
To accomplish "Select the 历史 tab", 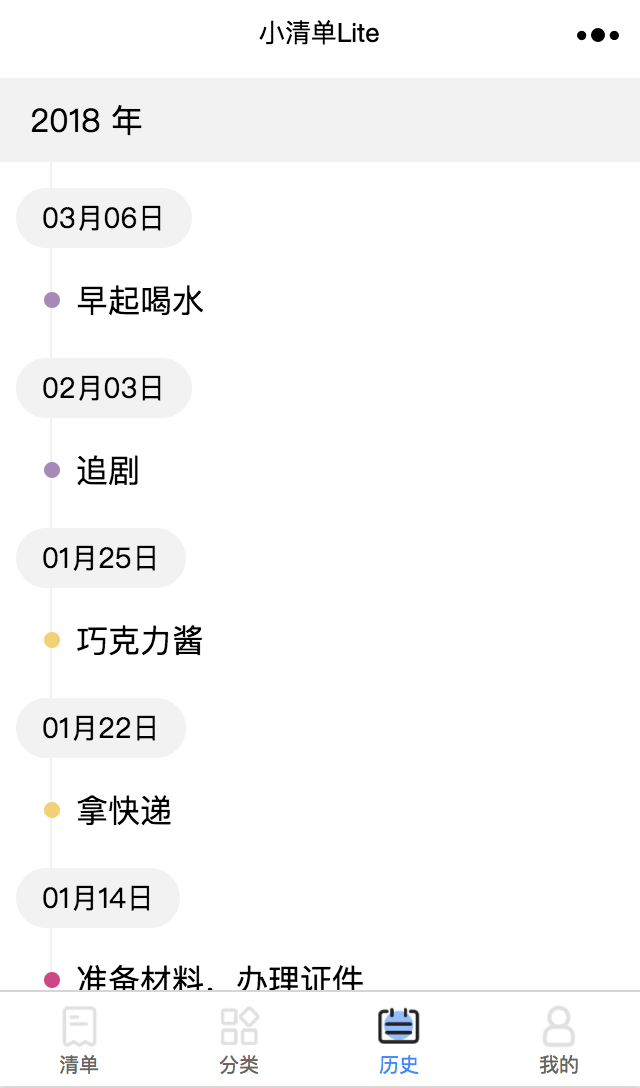I will click(399, 1041).
